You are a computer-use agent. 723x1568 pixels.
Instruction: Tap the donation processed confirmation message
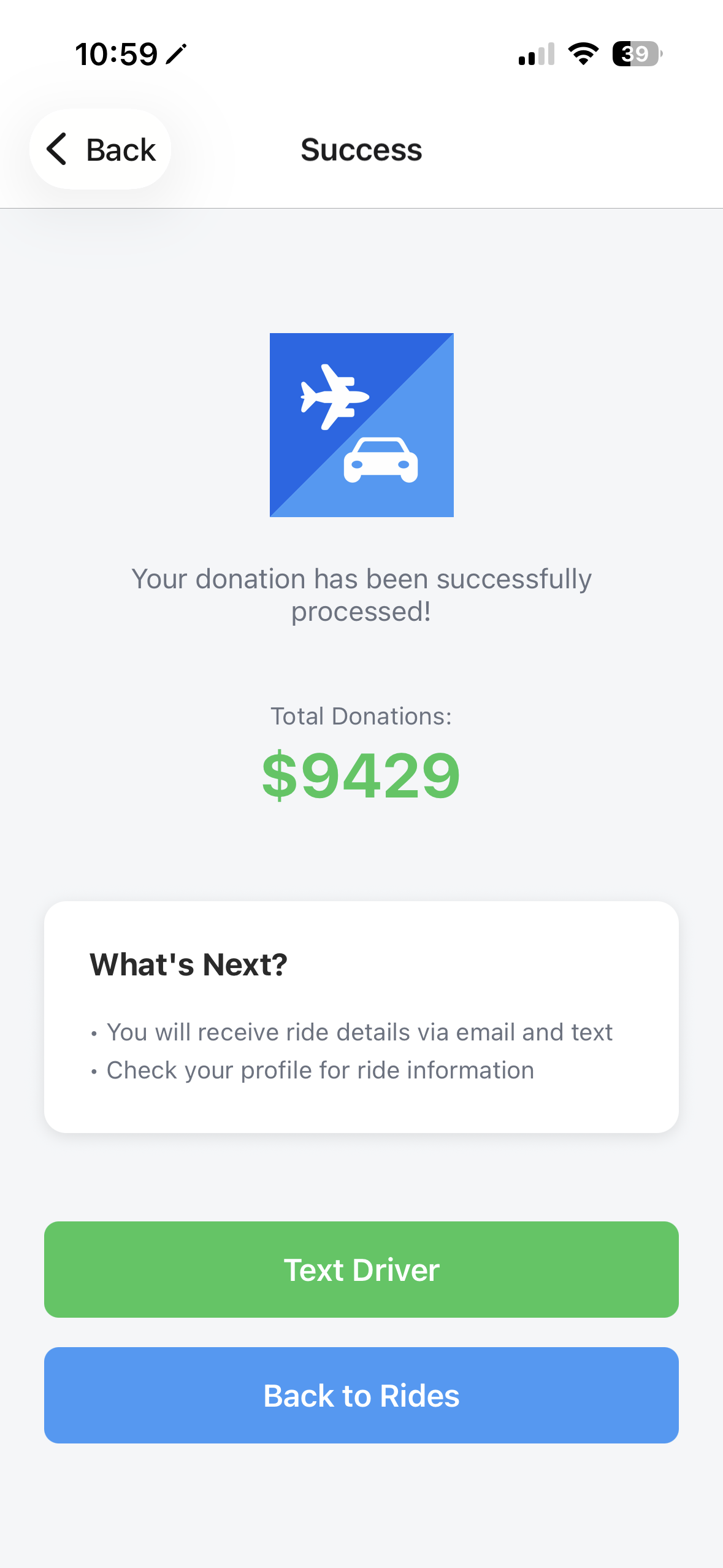tap(361, 594)
